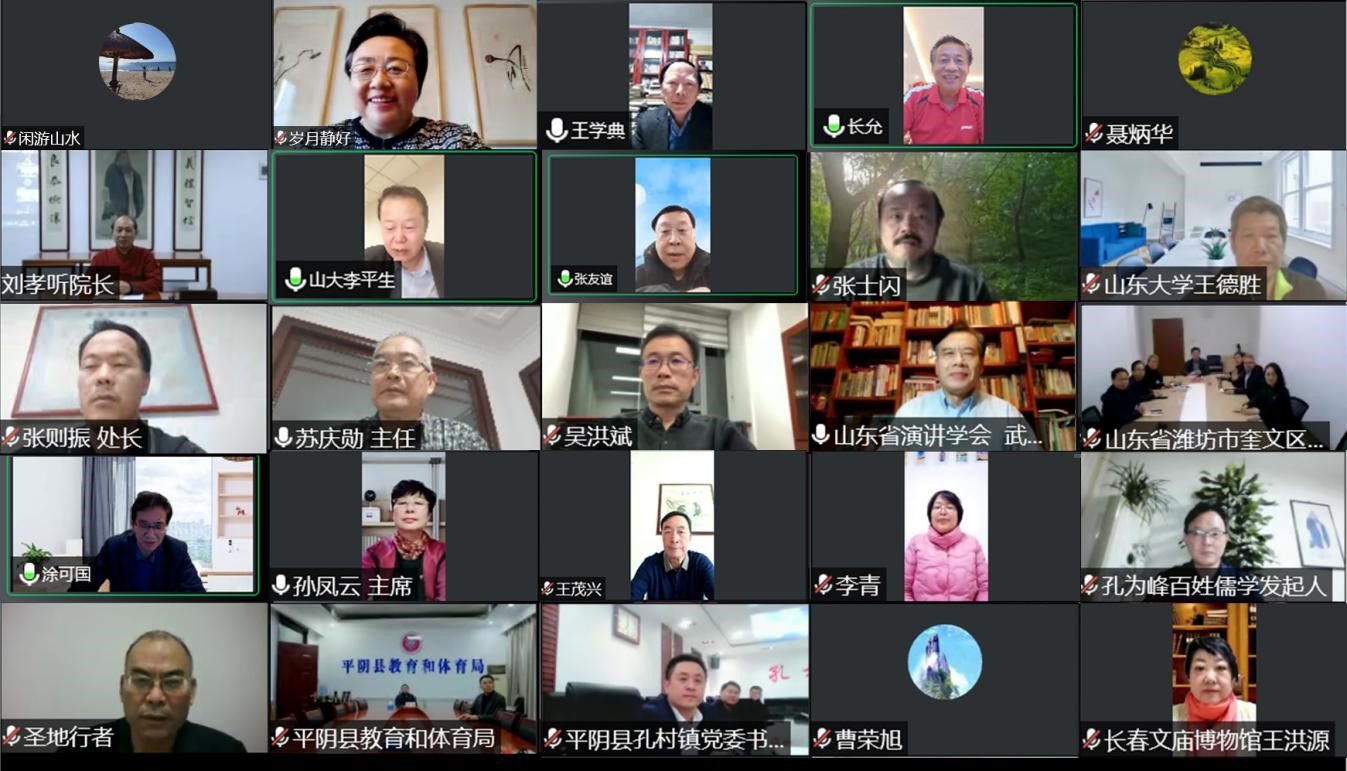
Task: Select 孙凤云 主席's video tile
Action: coord(404,526)
